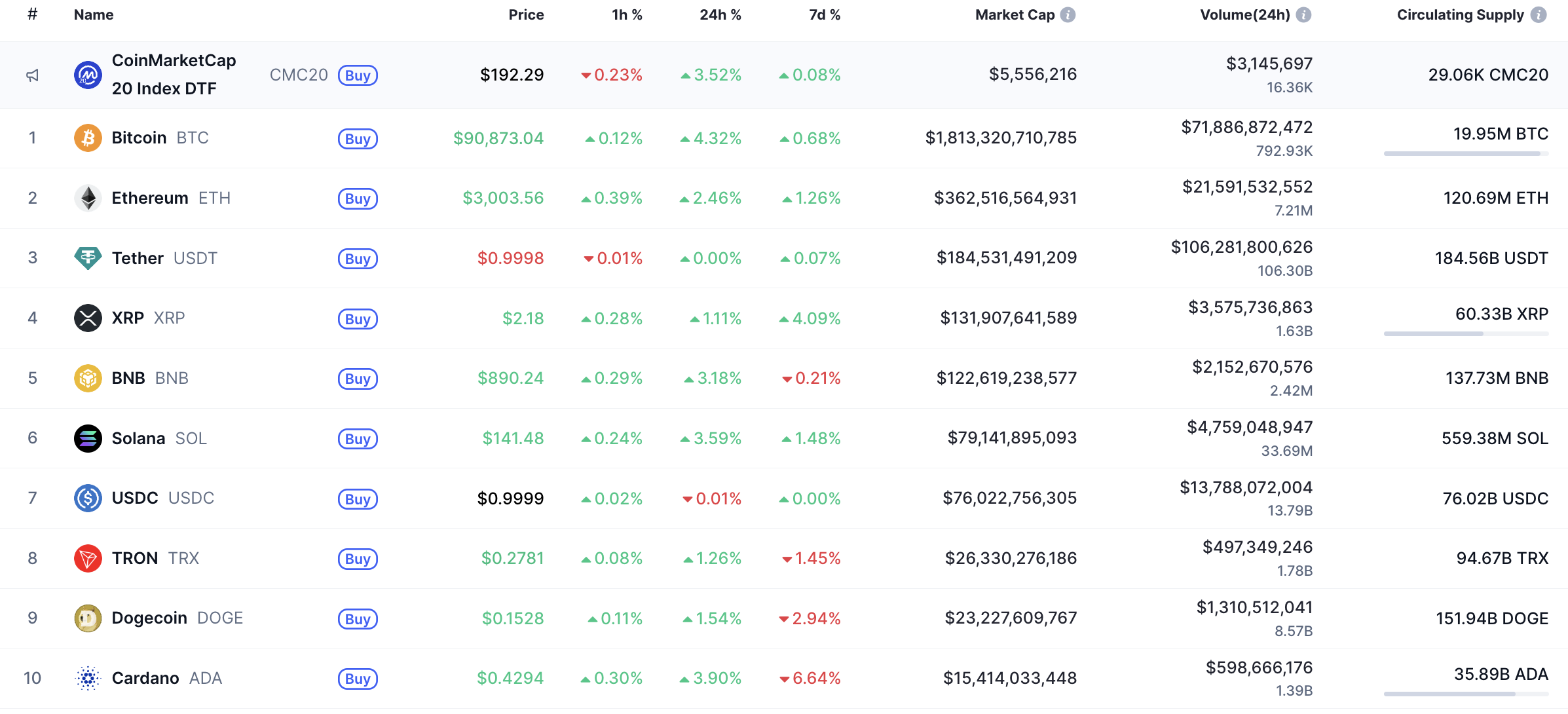This screenshot has width=1568, height=714.
Task: Tap the Buy button for Solana
Action: click(358, 439)
